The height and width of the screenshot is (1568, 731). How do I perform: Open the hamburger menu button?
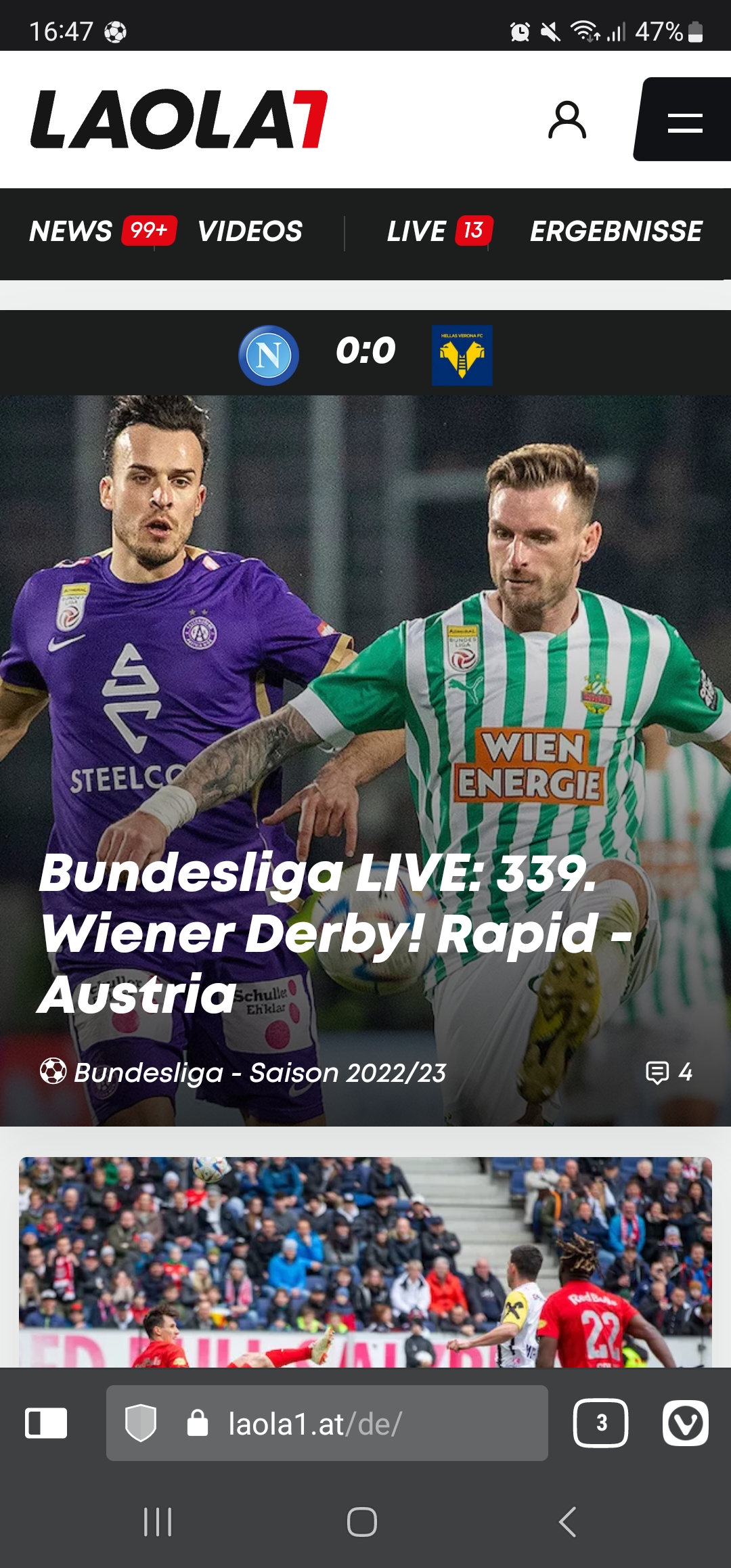point(683,119)
